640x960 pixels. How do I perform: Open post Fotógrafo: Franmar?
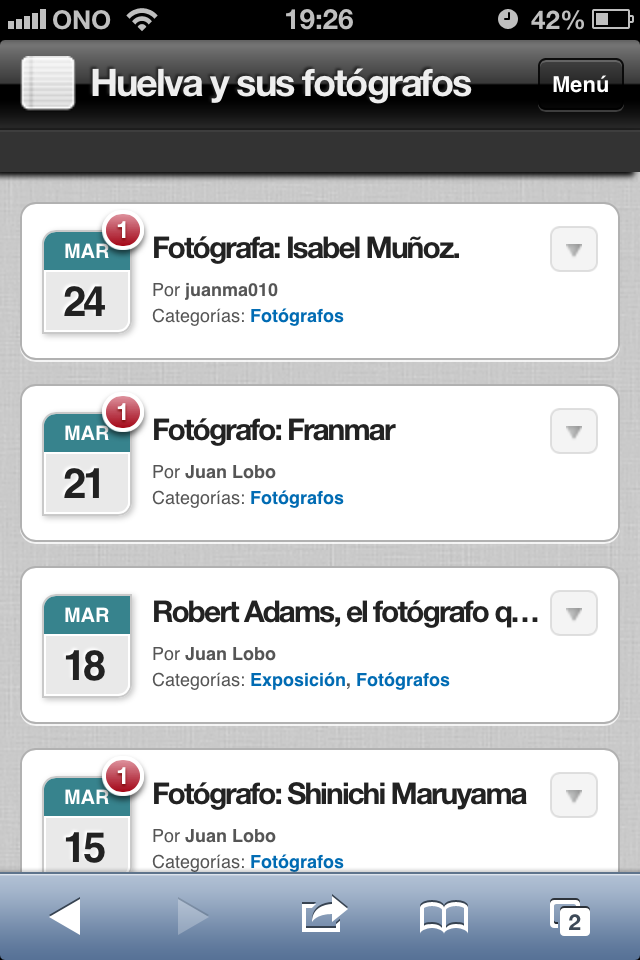point(274,430)
